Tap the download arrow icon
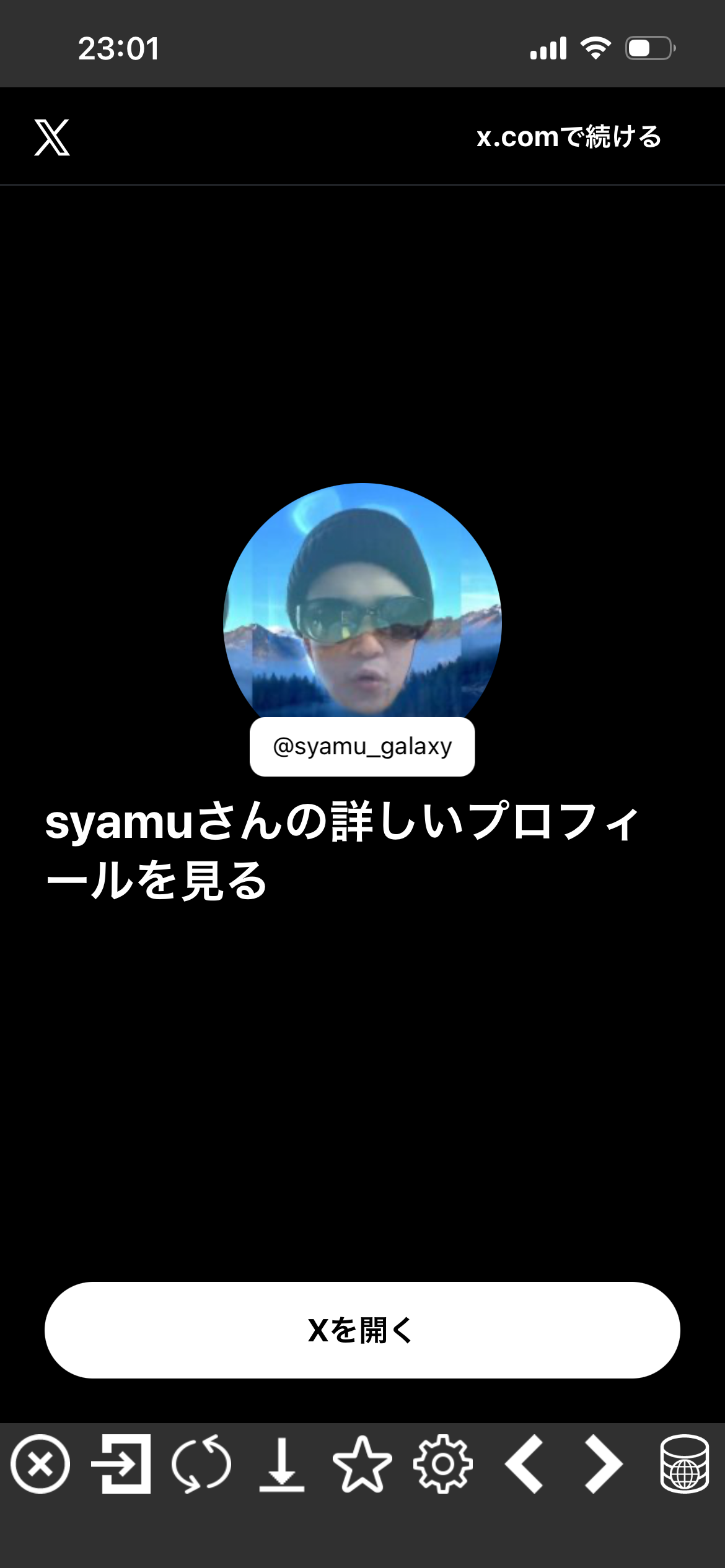 pos(281,1464)
